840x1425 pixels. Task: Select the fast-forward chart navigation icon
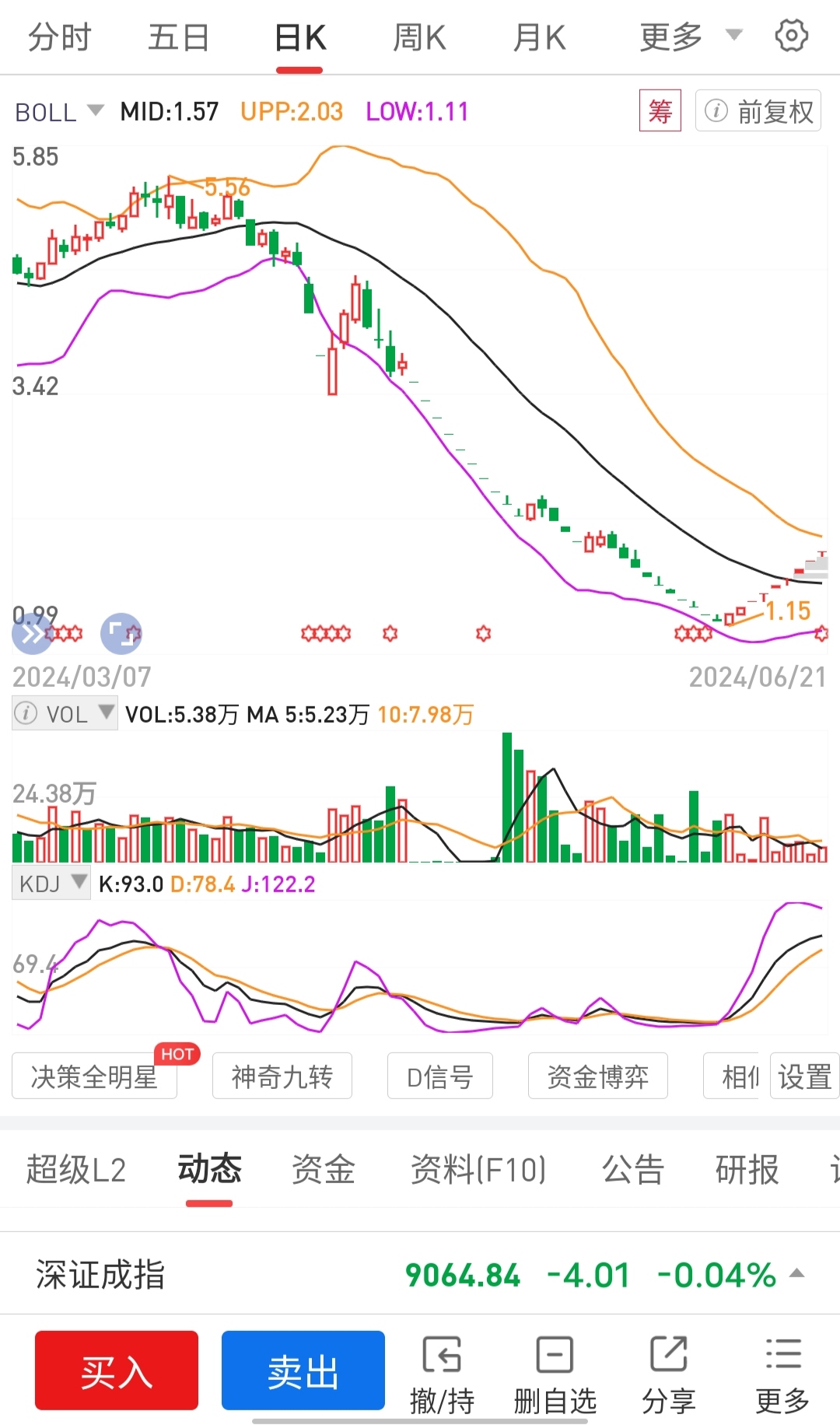pos(32,634)
